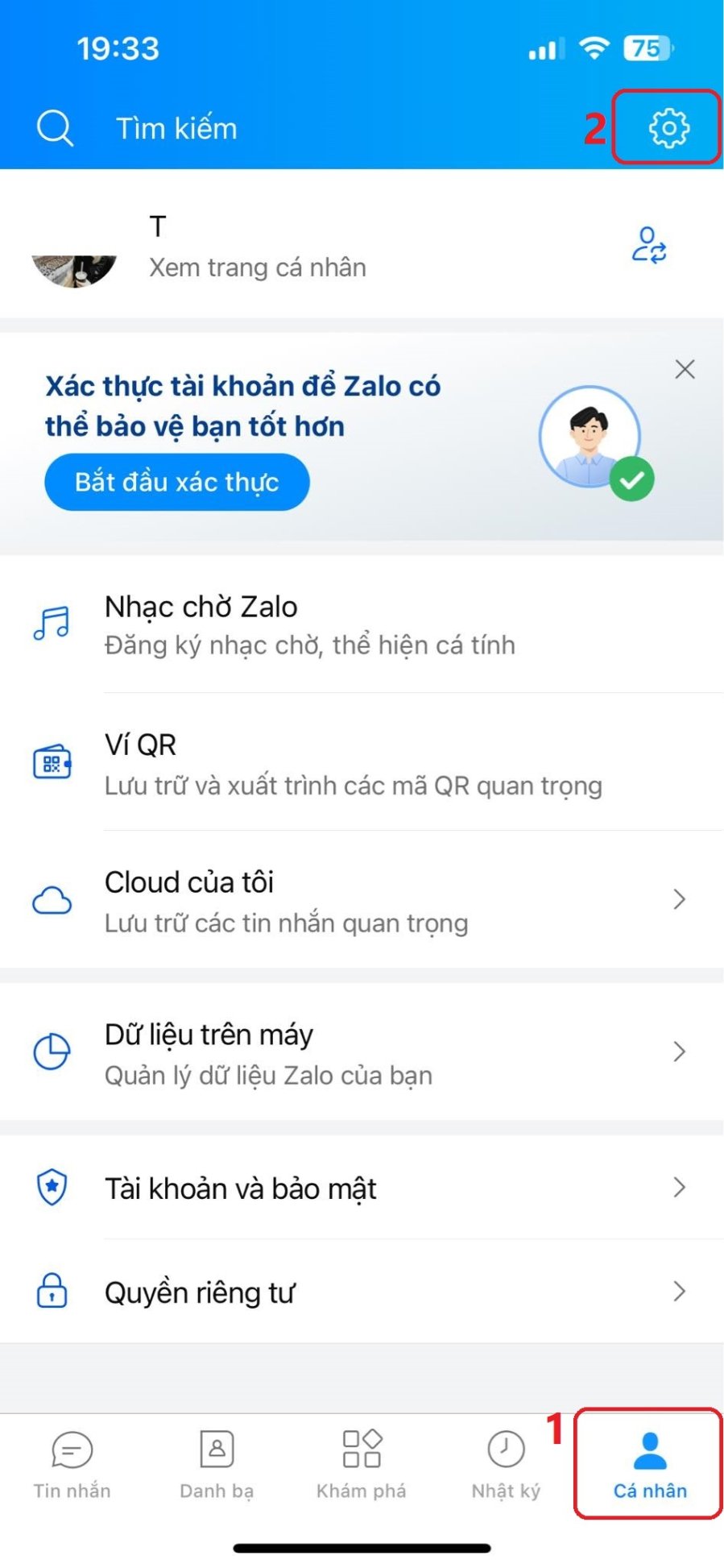Switch to the Tin nhắn tab

tap(72, 1464)
